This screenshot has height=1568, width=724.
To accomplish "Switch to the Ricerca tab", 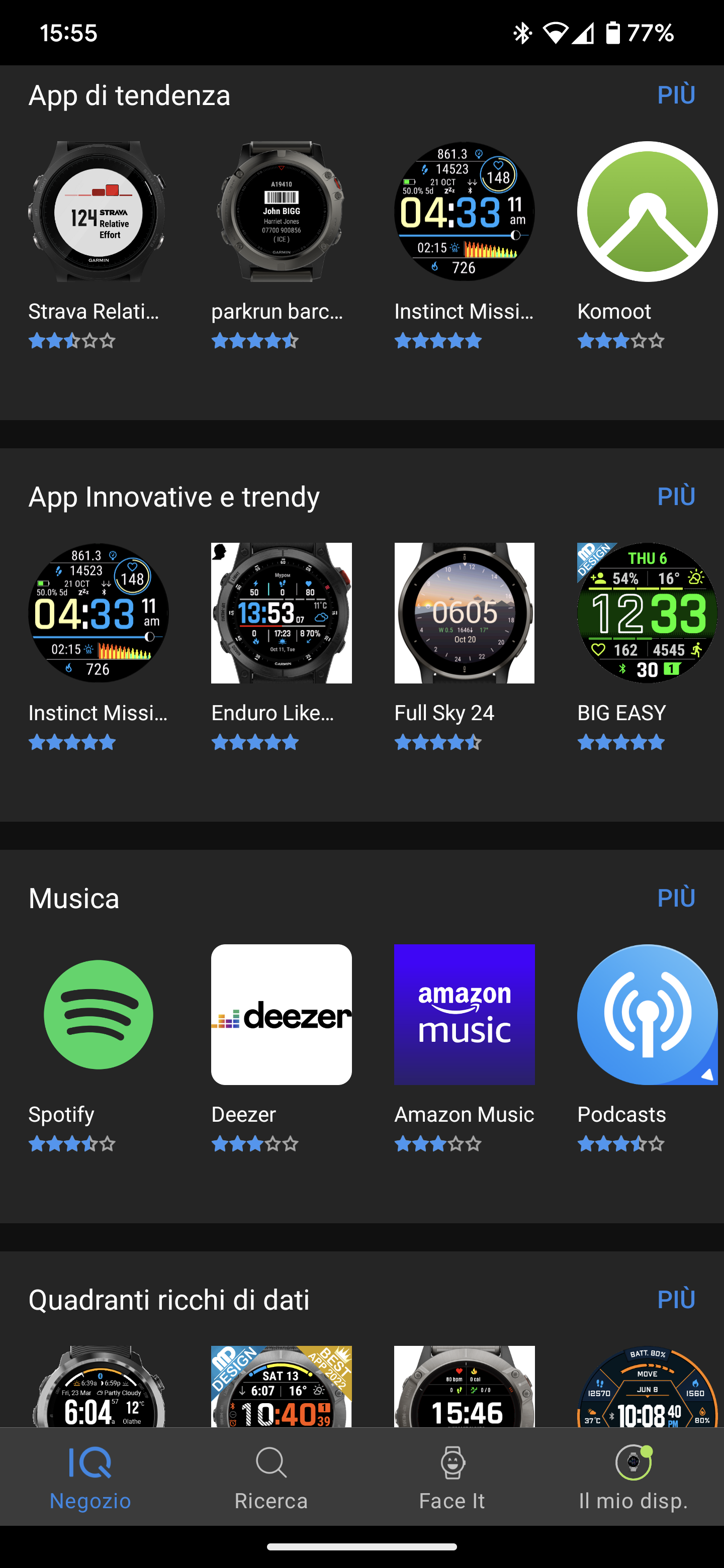I will coord(271,1477).
